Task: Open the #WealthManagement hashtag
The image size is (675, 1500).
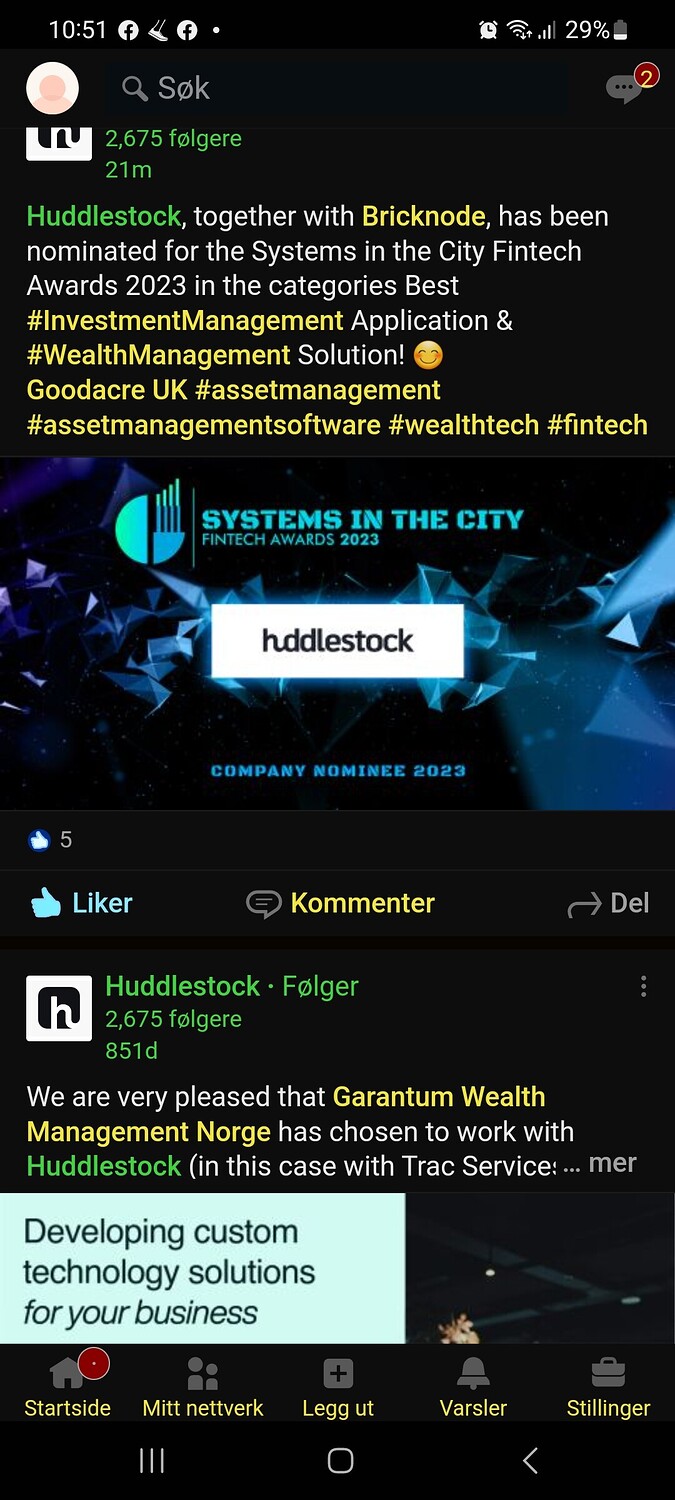Action: click(x=159, y=355)
